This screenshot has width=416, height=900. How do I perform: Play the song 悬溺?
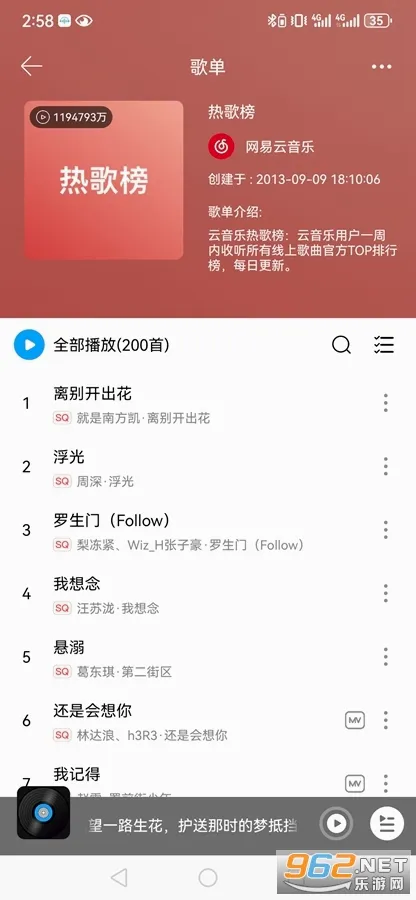(189, 658)
